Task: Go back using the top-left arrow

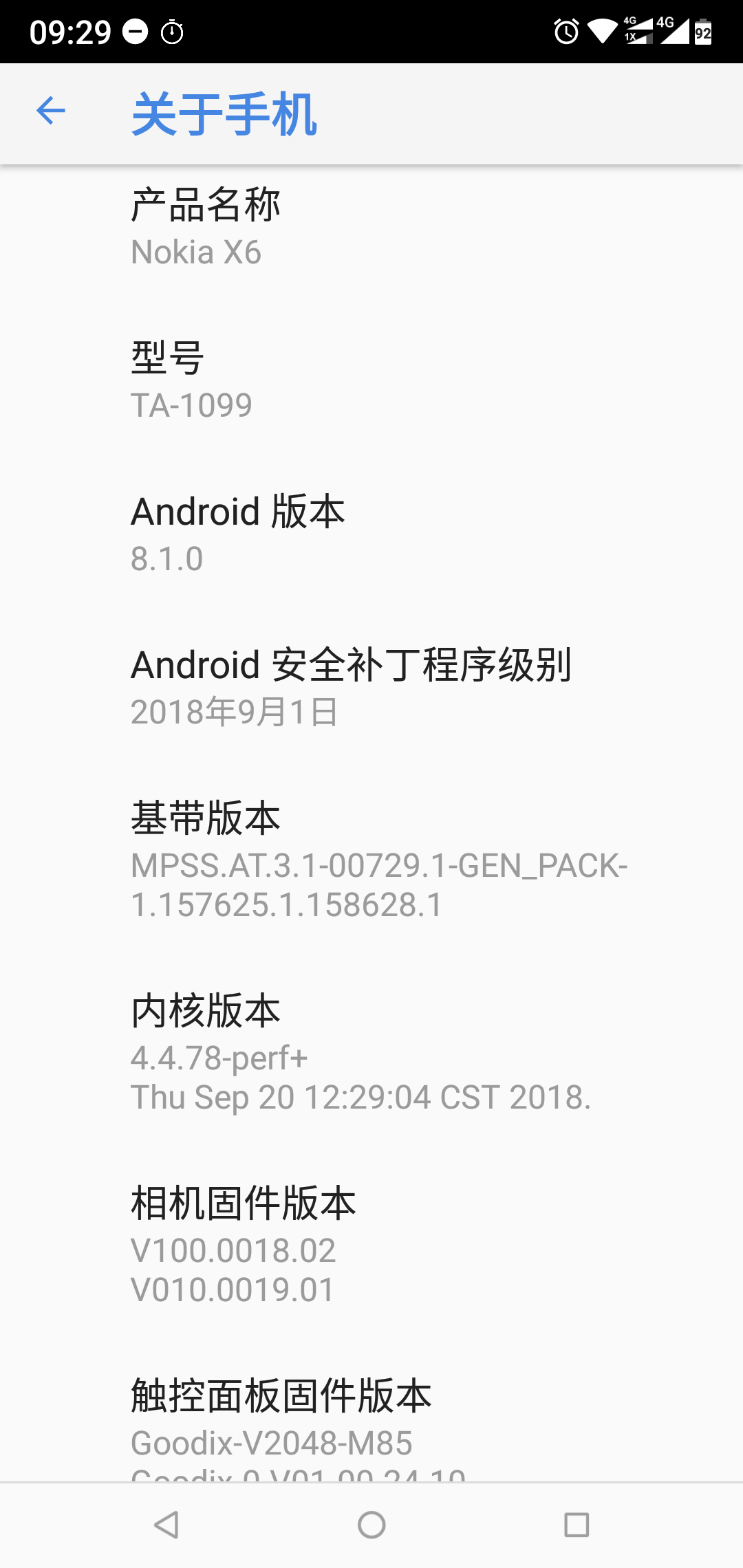Action: click(x=51, y=111)
